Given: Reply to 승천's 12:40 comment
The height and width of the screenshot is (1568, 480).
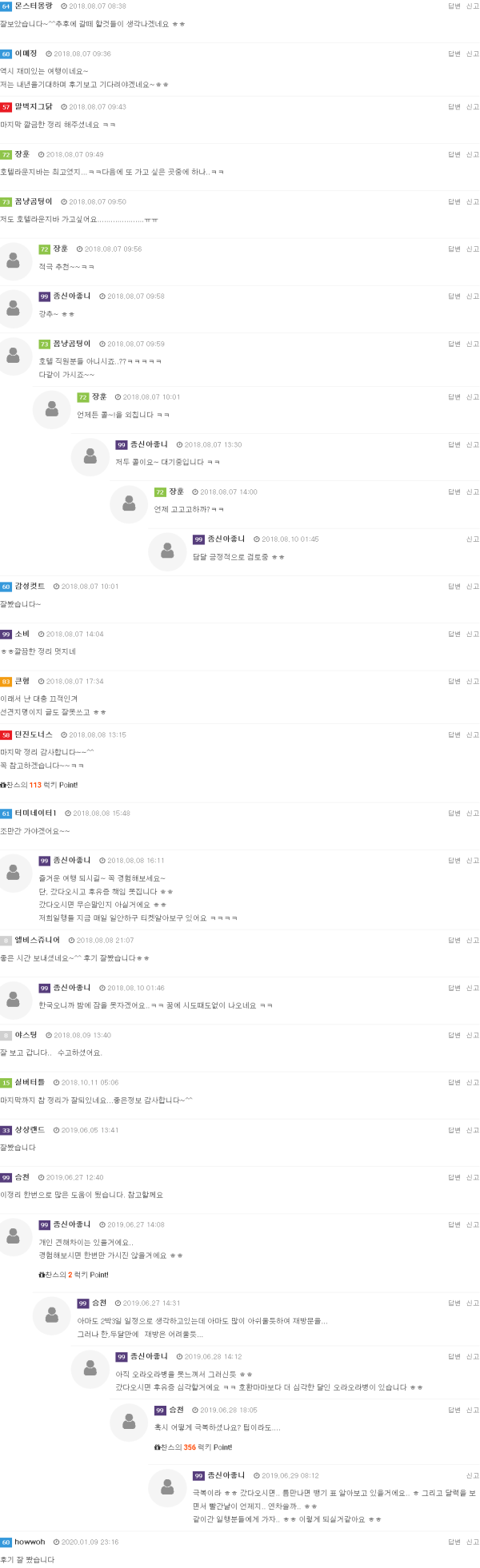Looking at the screenshot, I should pos(454,1177).
